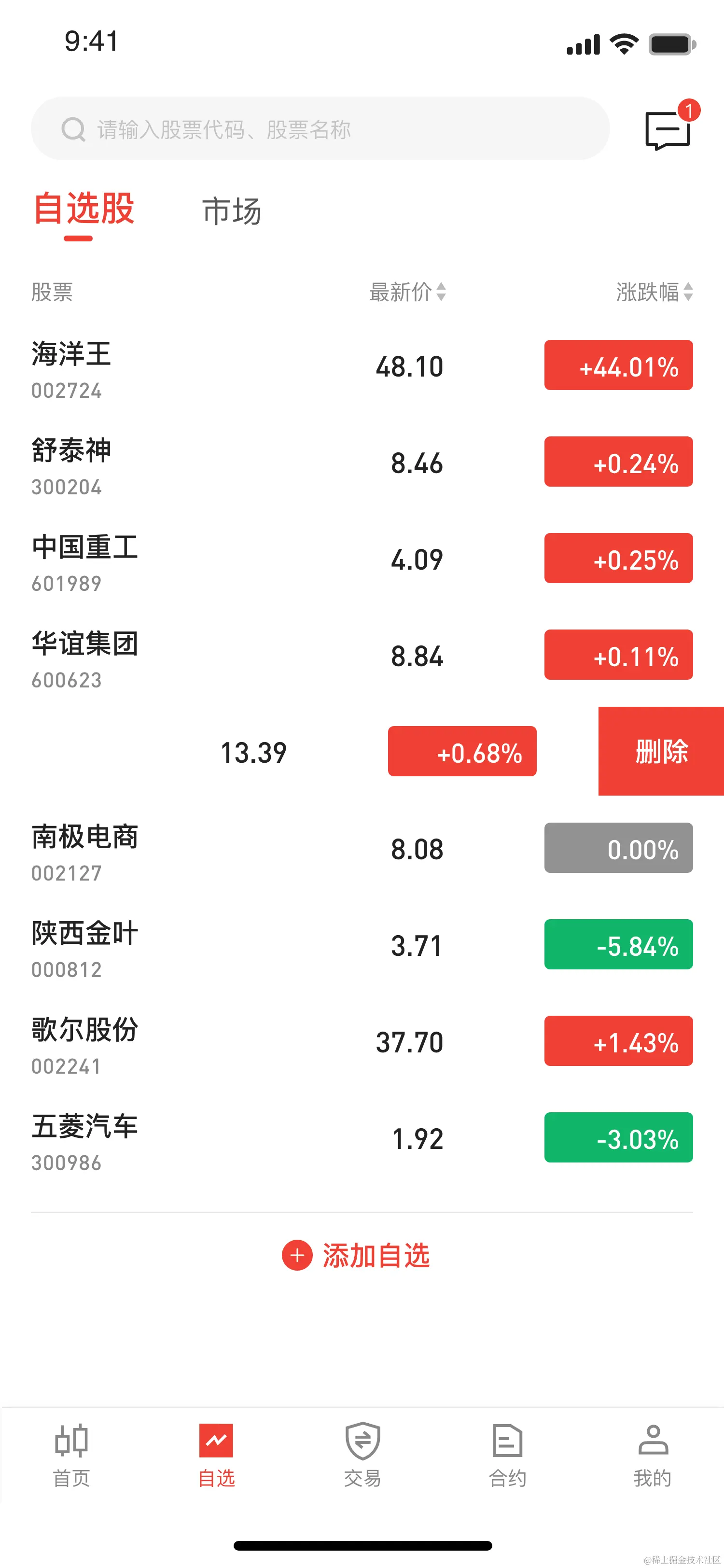This screenshot has width=724, height=1568.
Task: Click the magnifier icon in the search bar
Action: [x=73, y=129]
